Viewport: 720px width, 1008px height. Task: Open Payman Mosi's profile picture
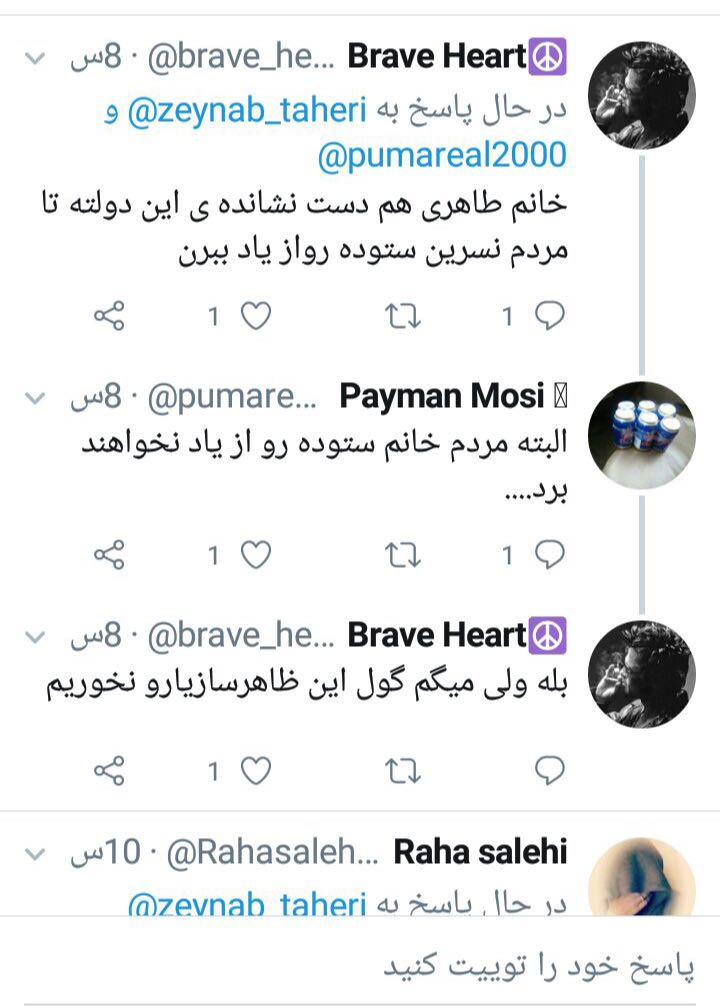click(x=641, y=429)
